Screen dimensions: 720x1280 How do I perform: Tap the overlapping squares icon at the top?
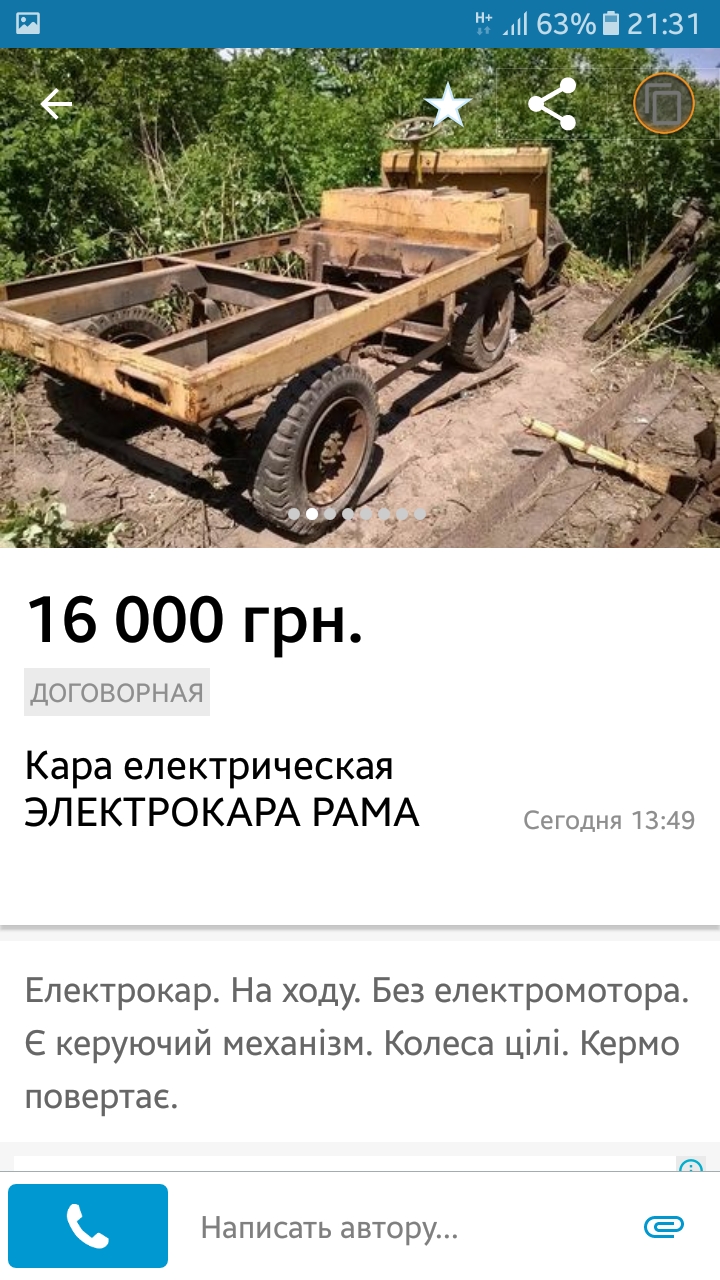pyautogui.click(x=663, y=103)
